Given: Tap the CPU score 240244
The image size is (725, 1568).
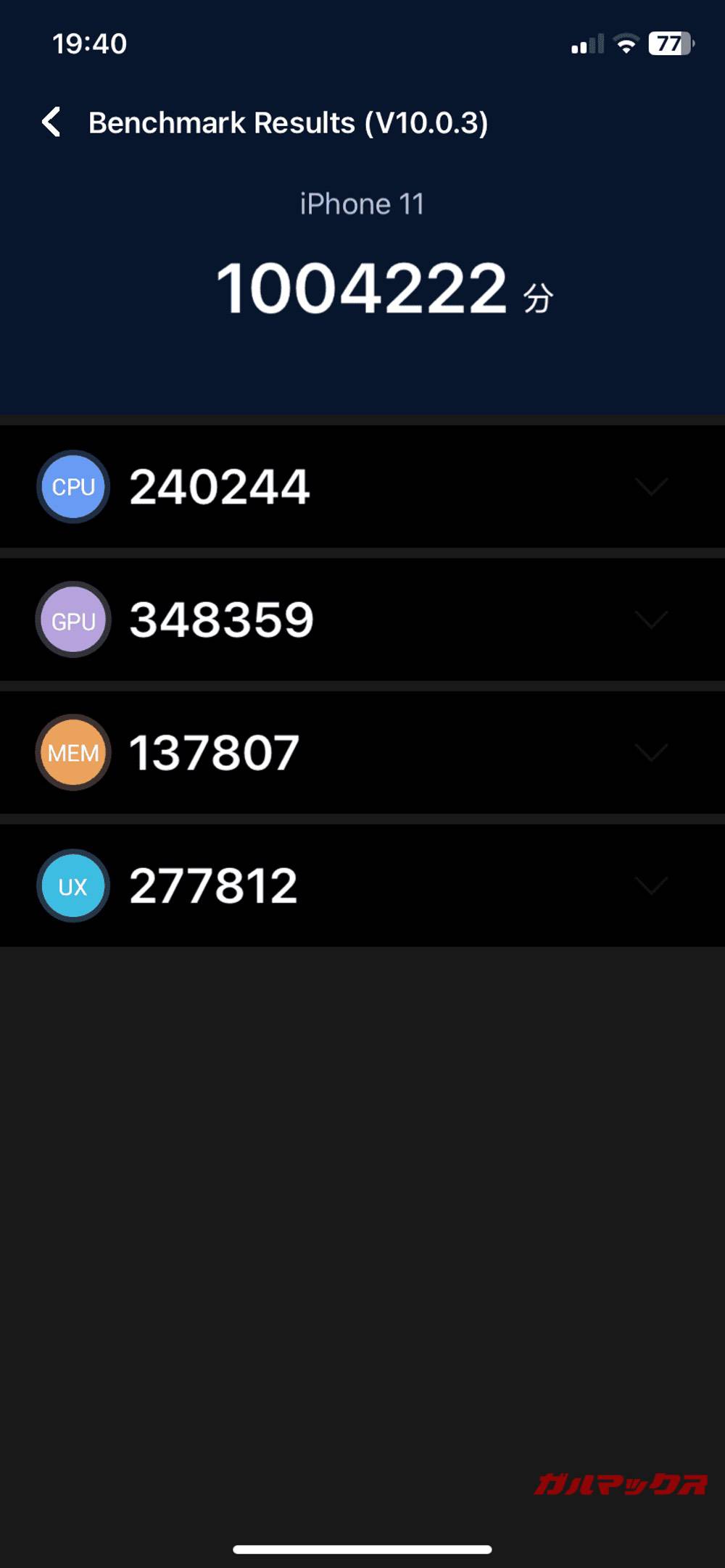Looking at the screenshot, I should [217, 486].
